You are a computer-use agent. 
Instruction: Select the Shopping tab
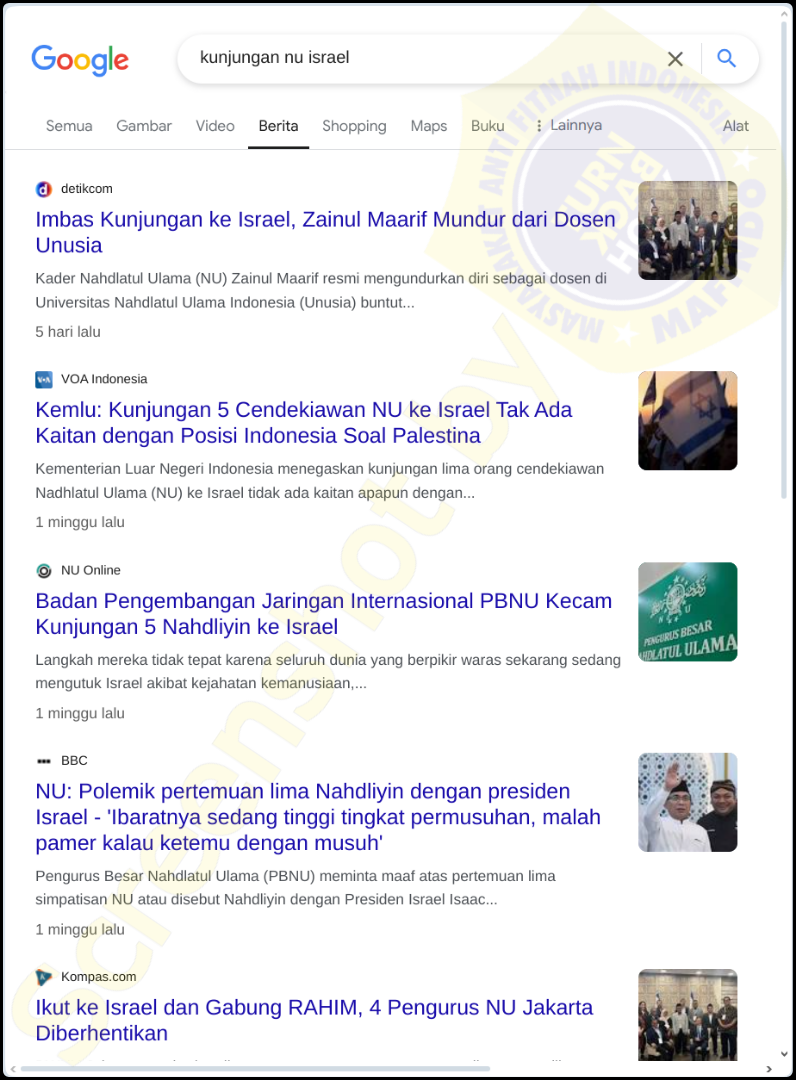354,126
